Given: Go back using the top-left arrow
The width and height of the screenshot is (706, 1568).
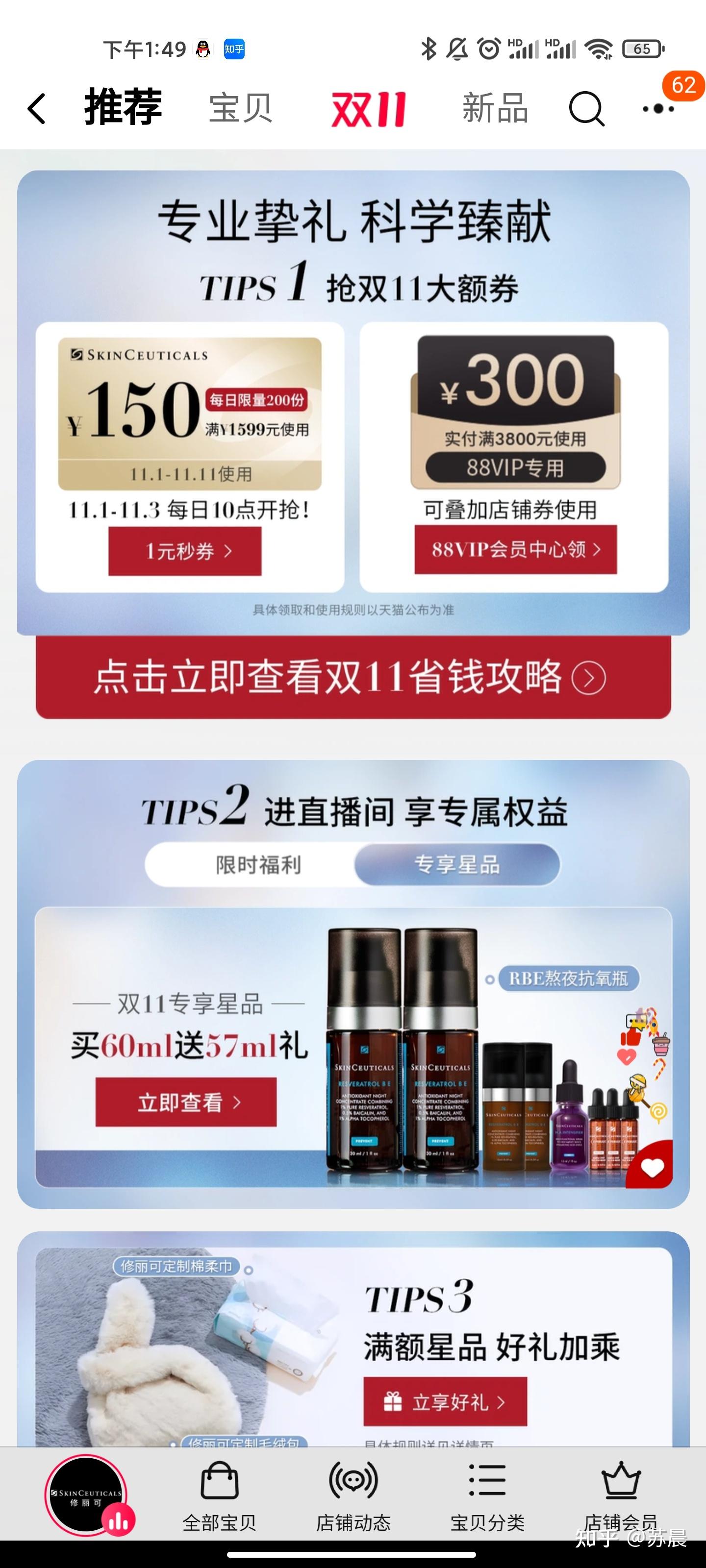Looking at the screenshot, I should click(37, 108).
